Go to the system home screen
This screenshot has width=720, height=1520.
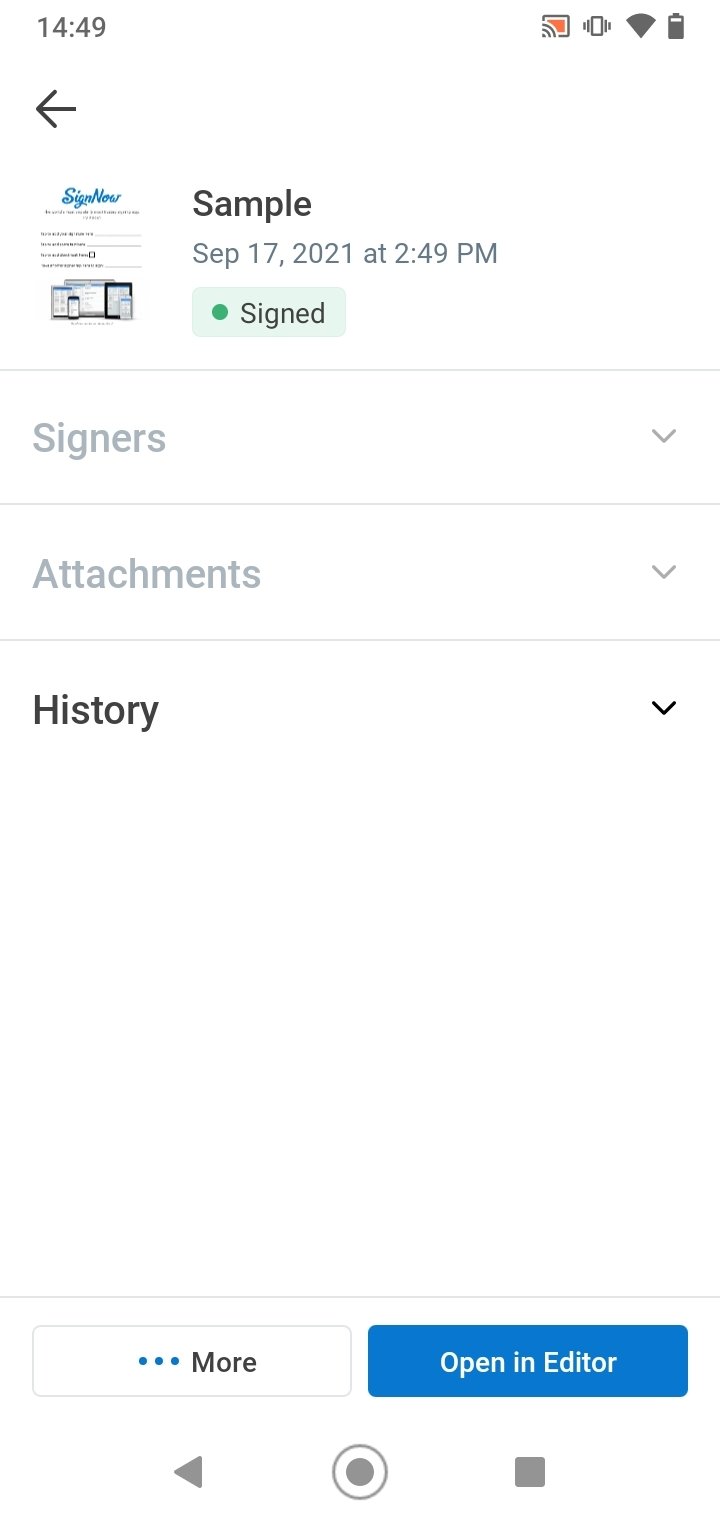(x=360, y=1472)
